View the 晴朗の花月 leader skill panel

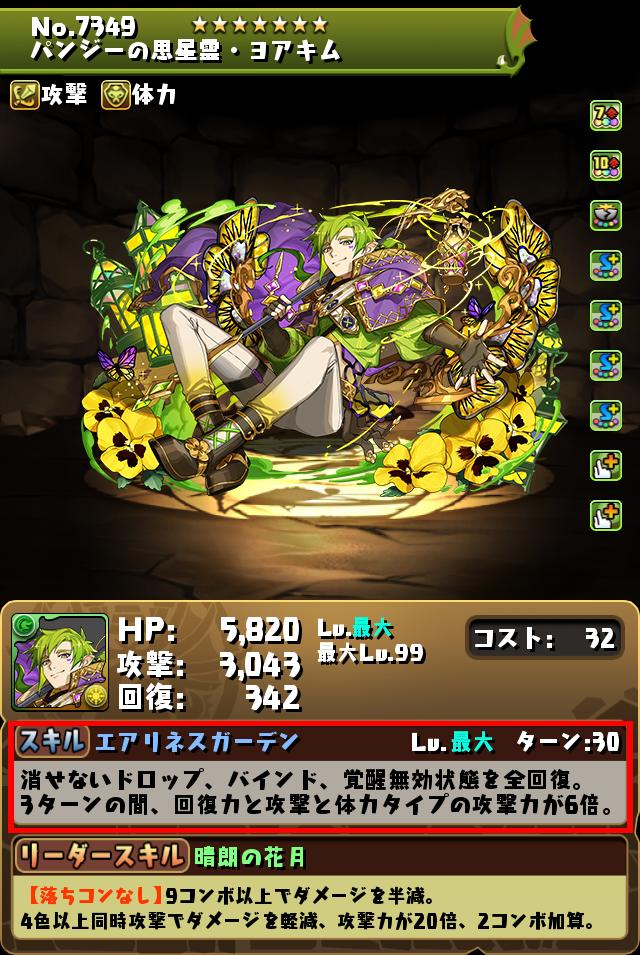320,890
